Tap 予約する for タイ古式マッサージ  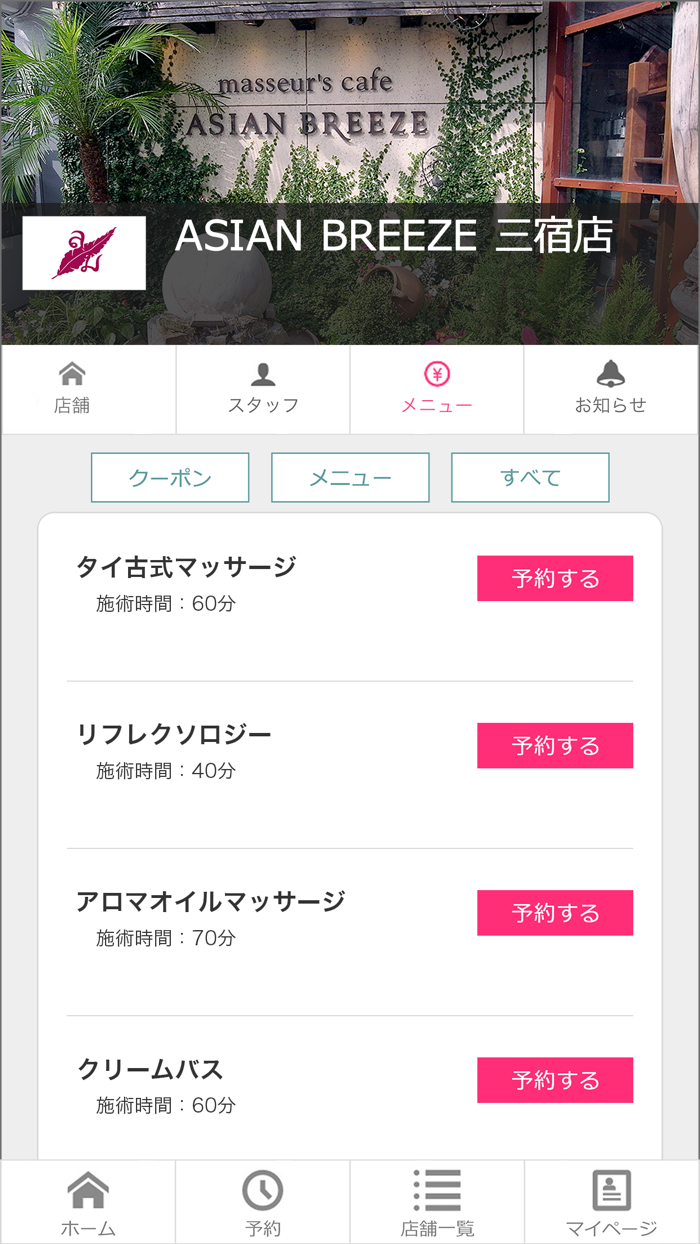[555, 578]
